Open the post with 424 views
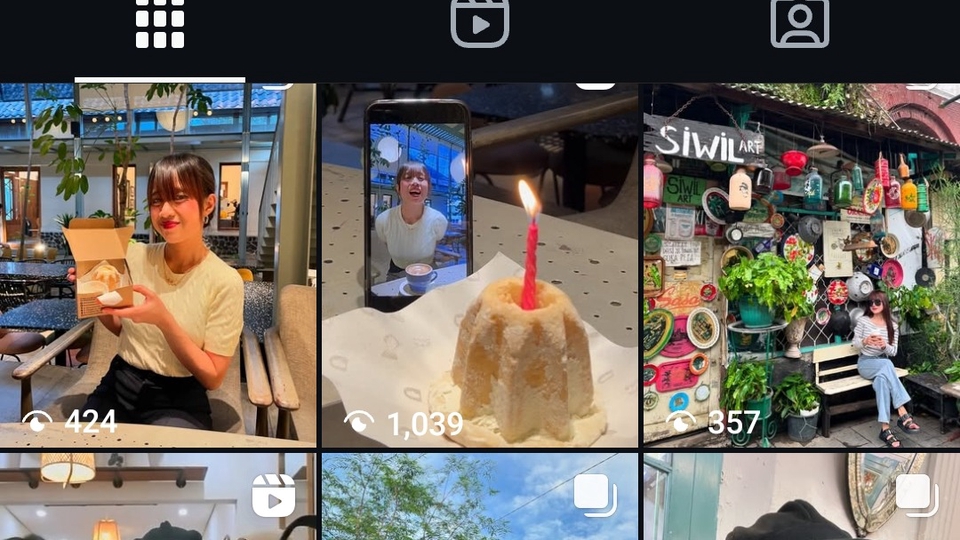The height and width of the screenshot is (540, 960). coord(158,265)
